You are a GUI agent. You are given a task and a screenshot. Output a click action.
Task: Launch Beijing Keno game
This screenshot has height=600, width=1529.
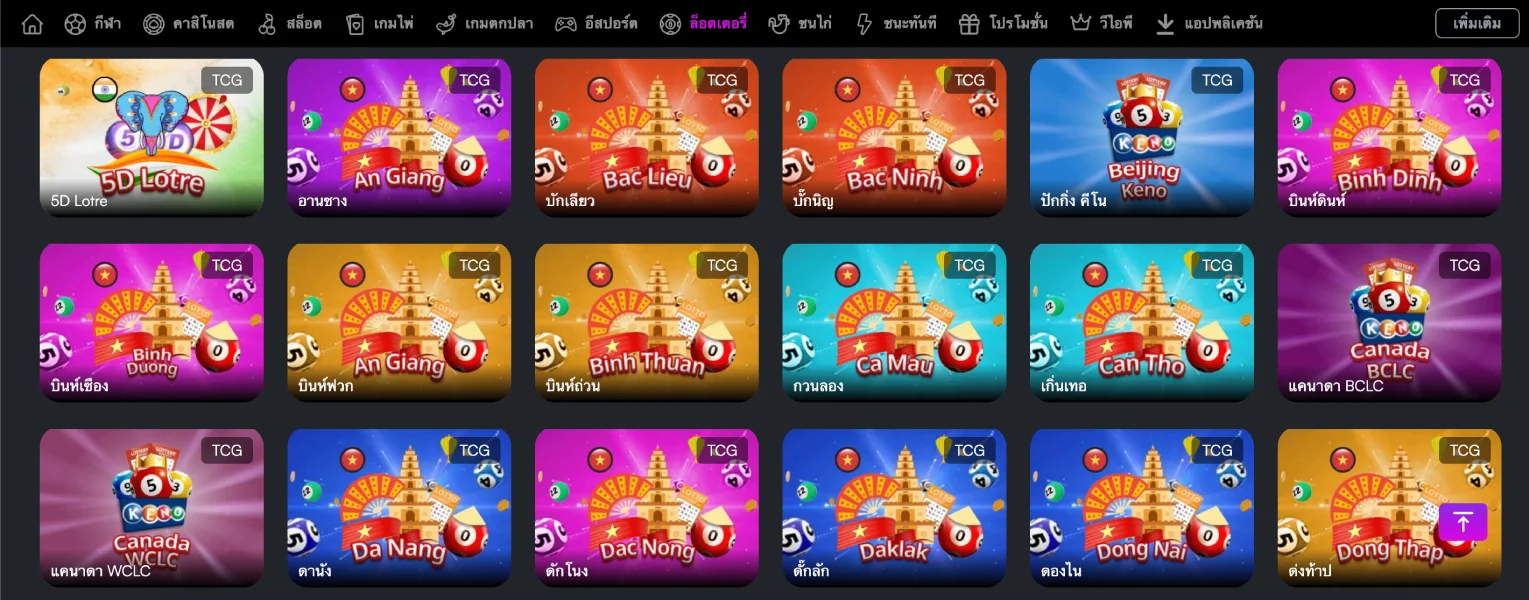[1141, 137]
